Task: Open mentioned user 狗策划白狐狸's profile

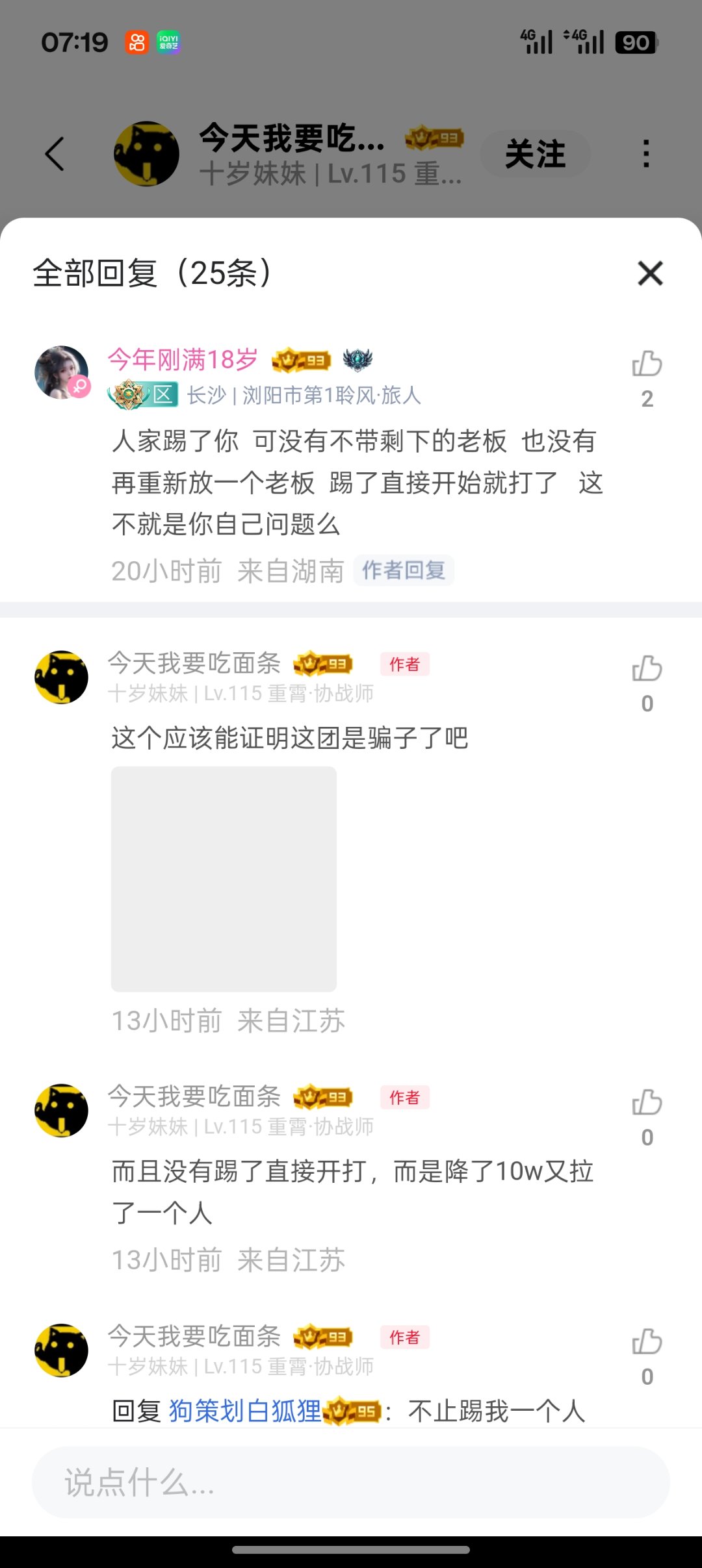Action: 245,1411
